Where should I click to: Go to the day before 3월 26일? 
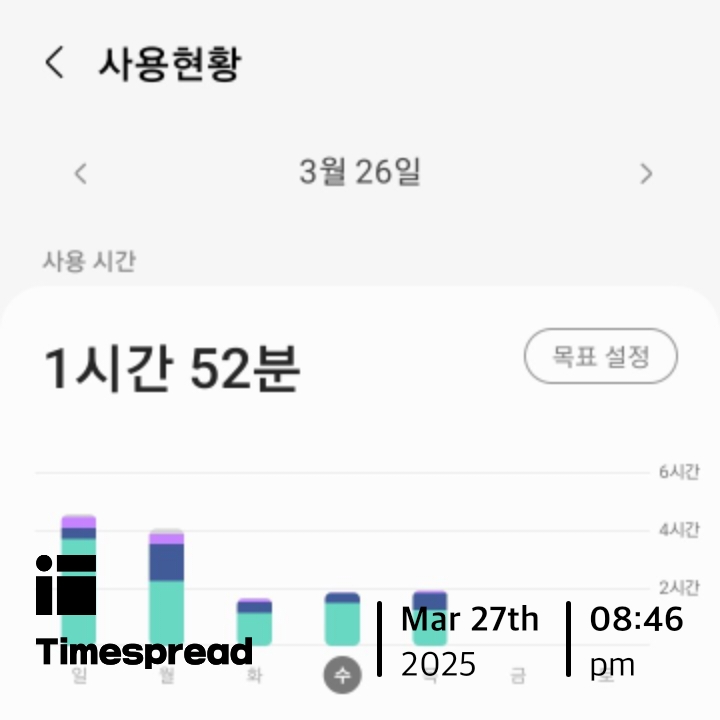(81, 173)
